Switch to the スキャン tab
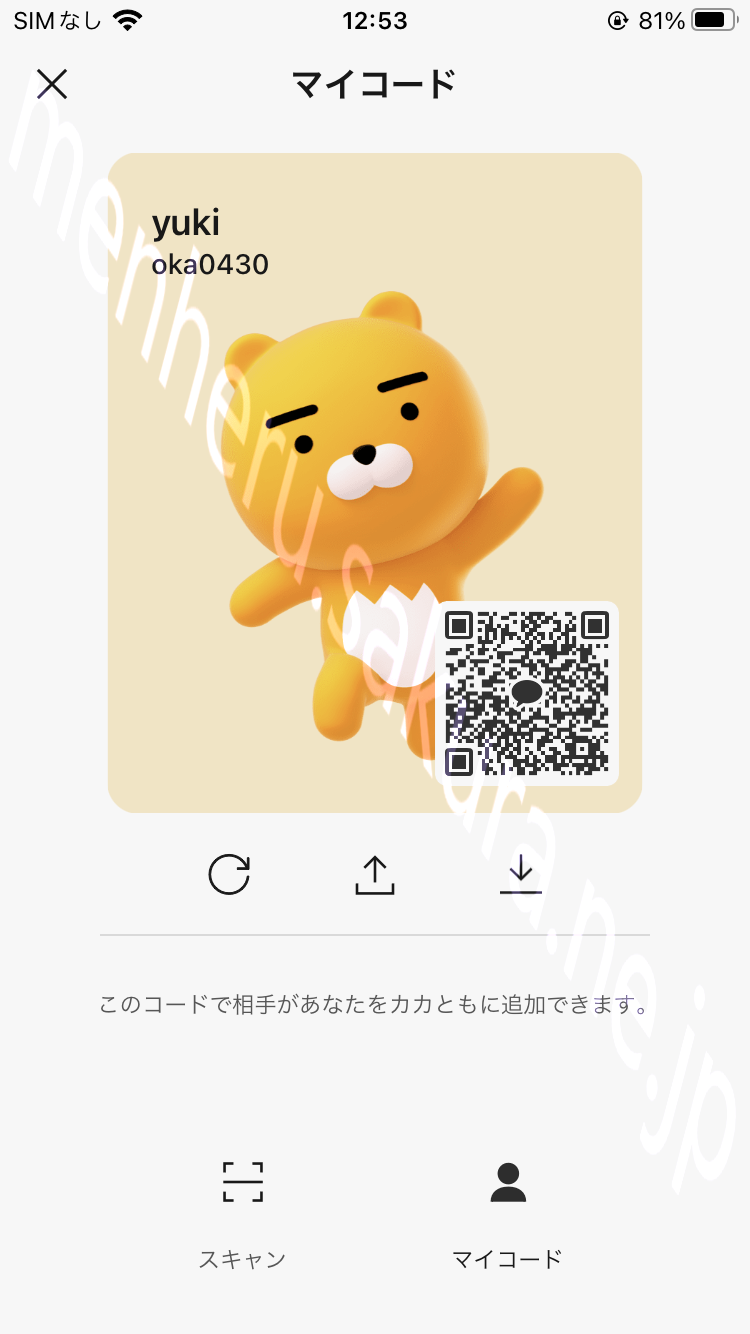 242,1212
